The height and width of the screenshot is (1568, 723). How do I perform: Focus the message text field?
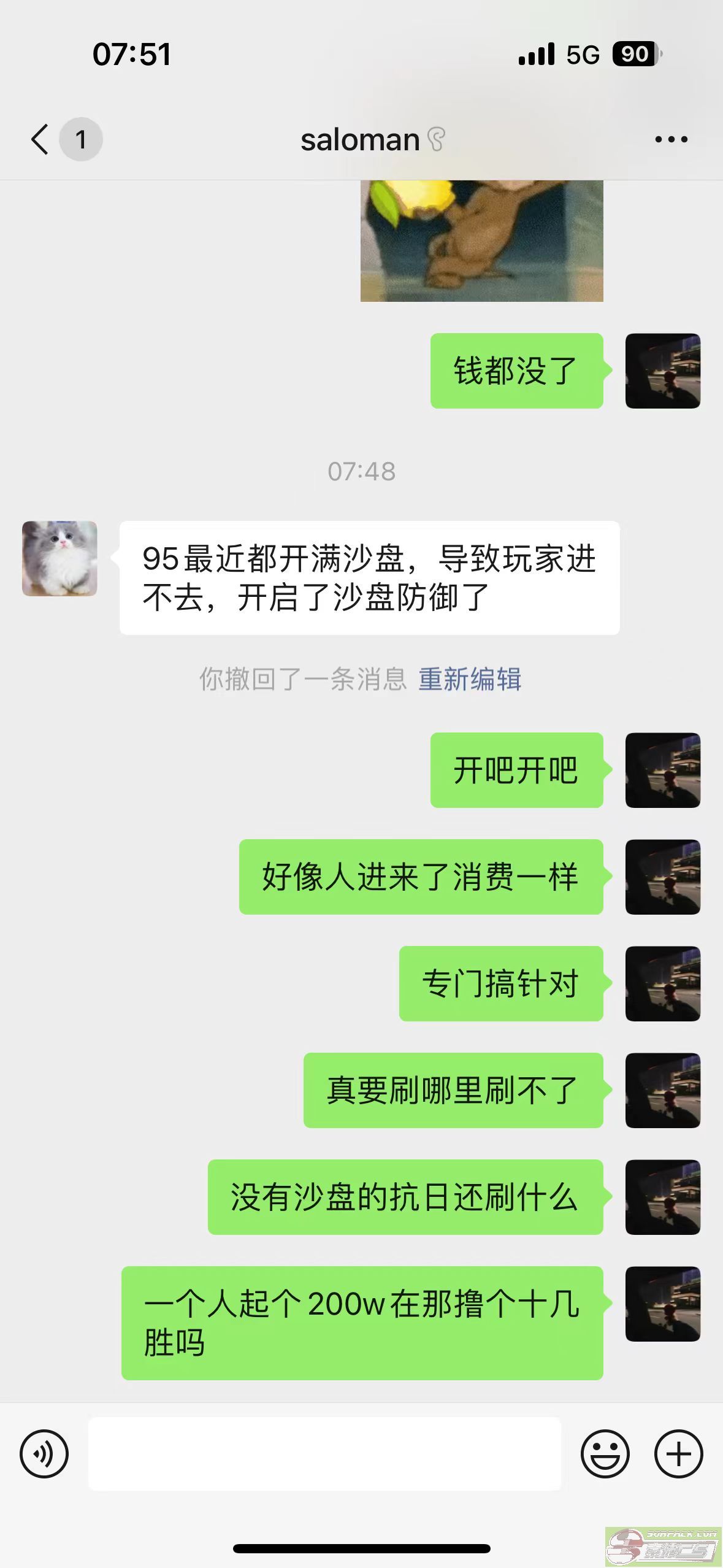pos(324,1453)
